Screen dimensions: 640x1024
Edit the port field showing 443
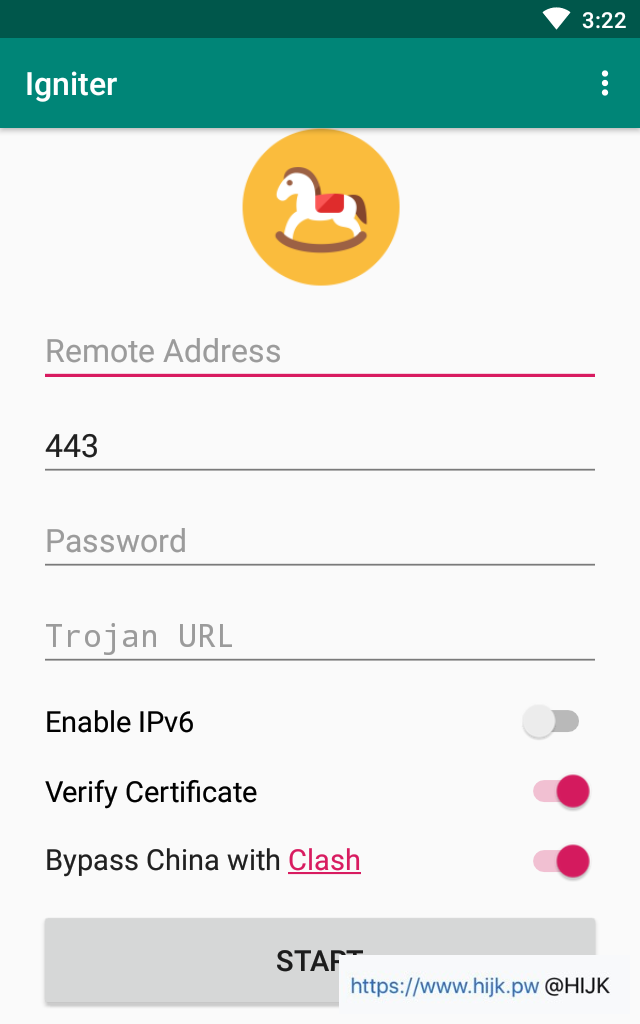[x=320, y=446]
